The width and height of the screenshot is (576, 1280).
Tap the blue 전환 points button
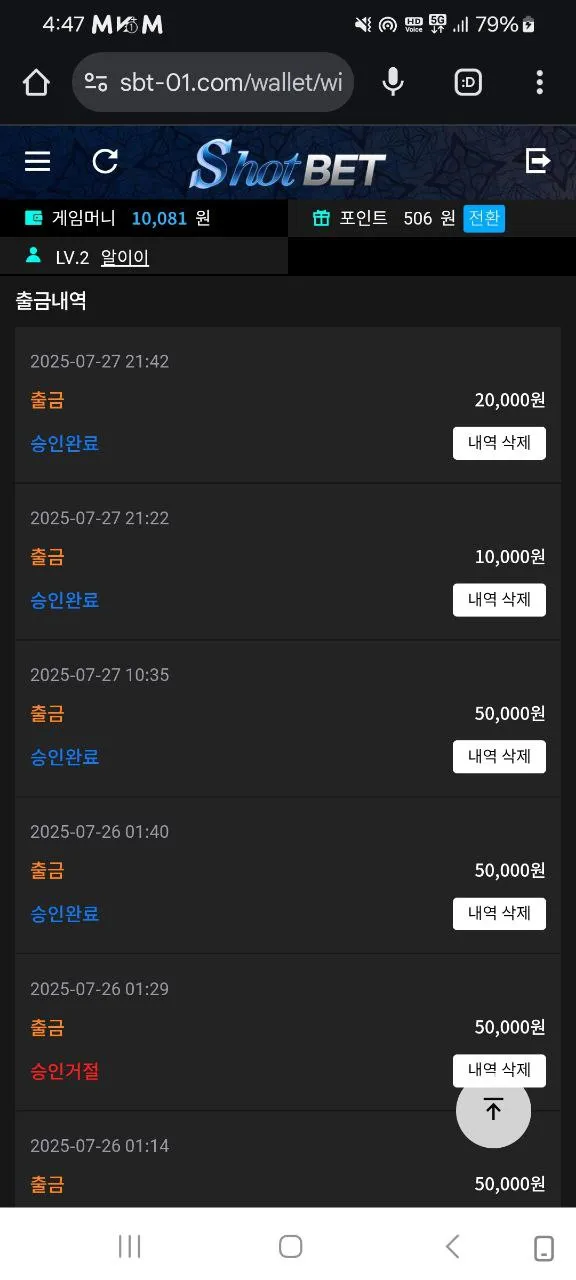484,218
